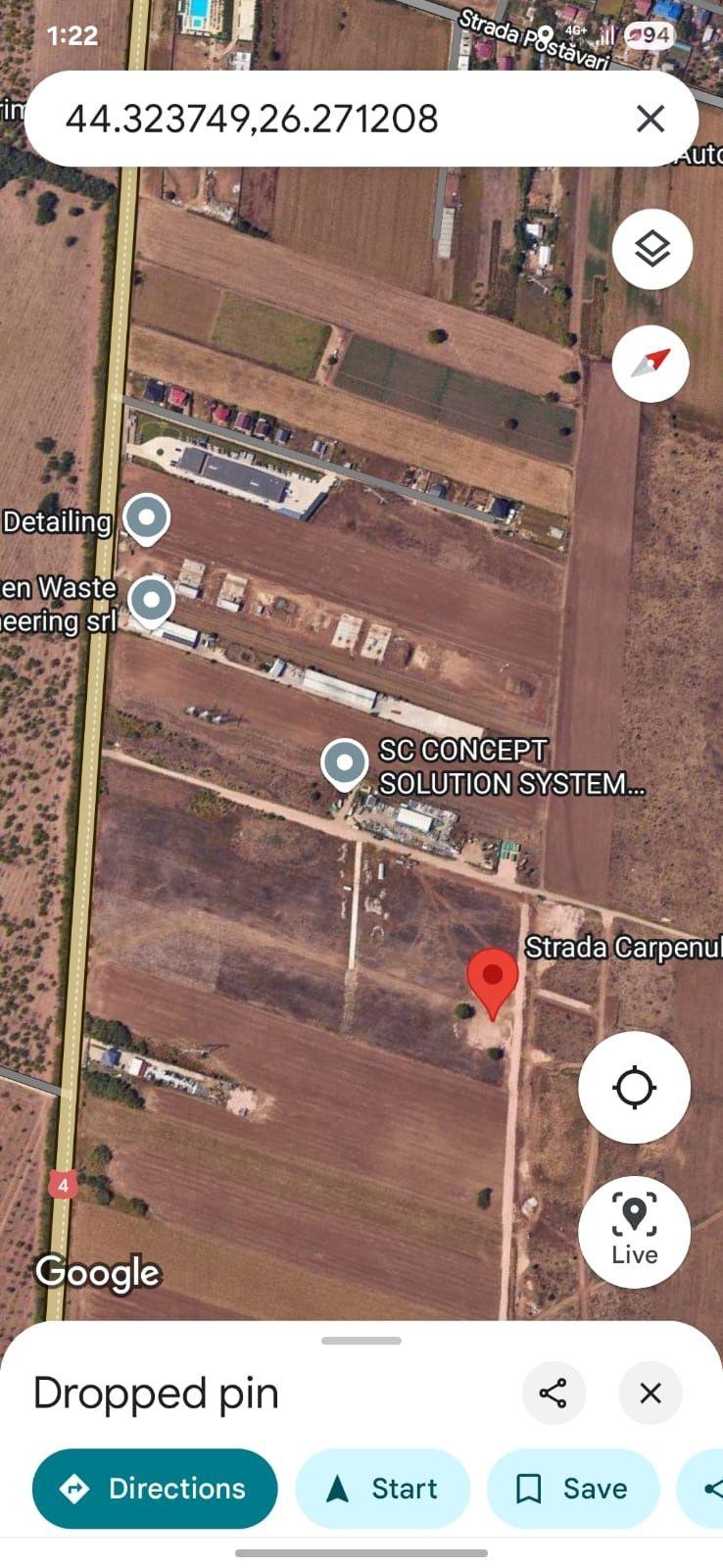Open Live View
This screenshot has height=1568, width=723.
[634, 1231]
